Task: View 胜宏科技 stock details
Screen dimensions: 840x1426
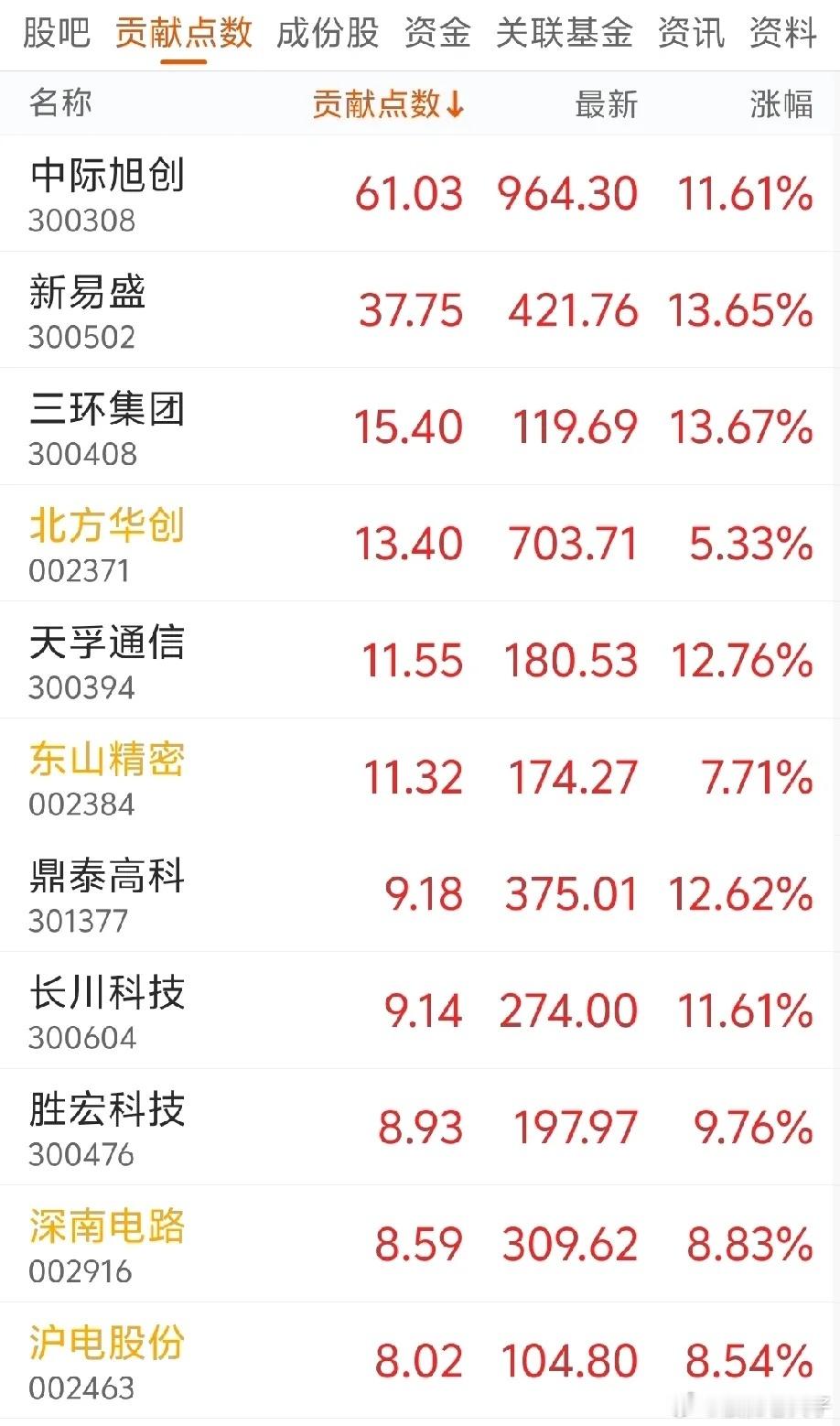Action: (x=420, y=1127)
